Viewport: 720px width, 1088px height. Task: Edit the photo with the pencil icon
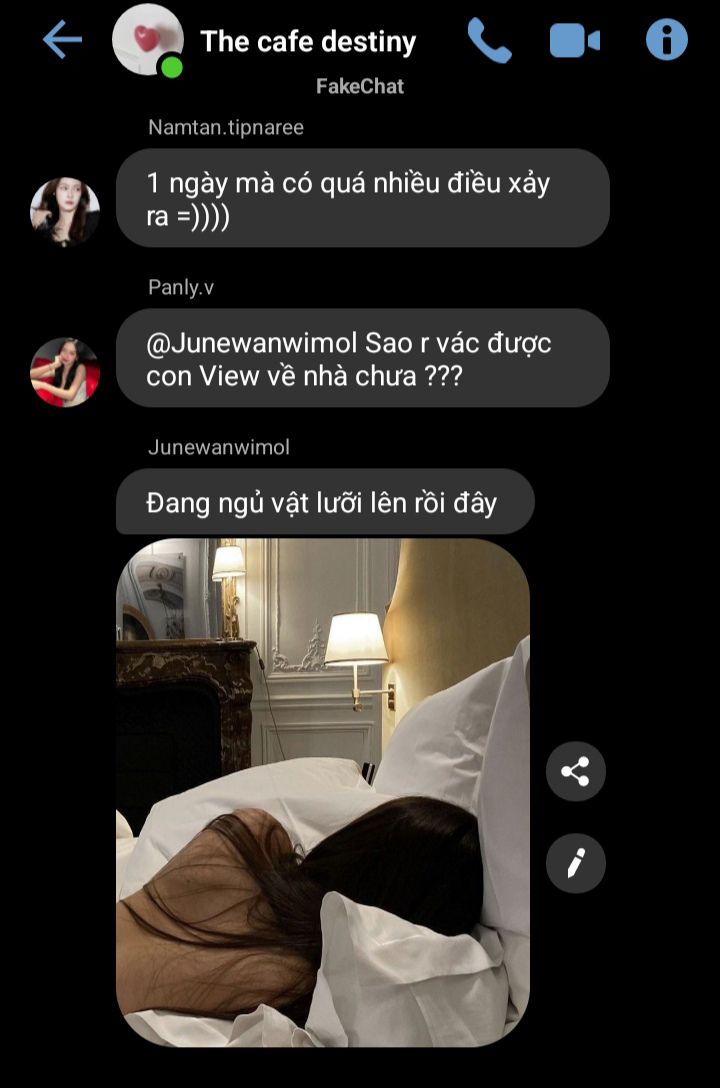(576, 862)
